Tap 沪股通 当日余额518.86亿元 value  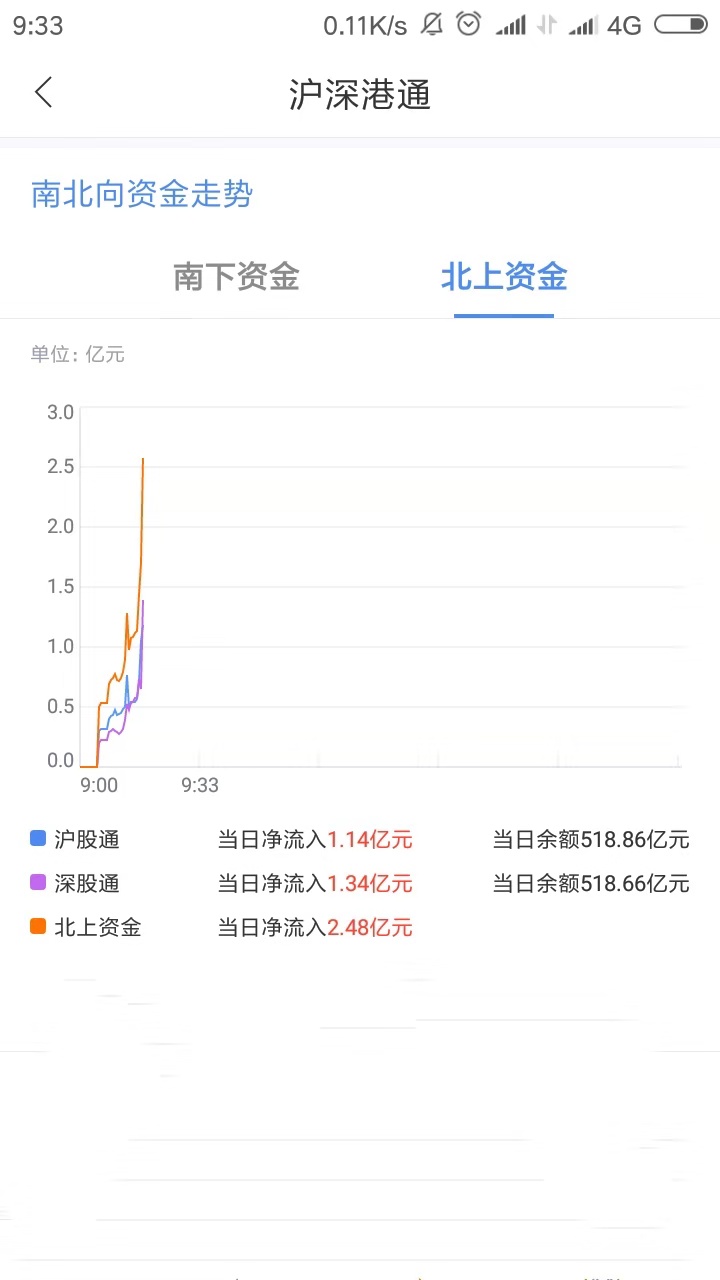click(x=592, y=839)
